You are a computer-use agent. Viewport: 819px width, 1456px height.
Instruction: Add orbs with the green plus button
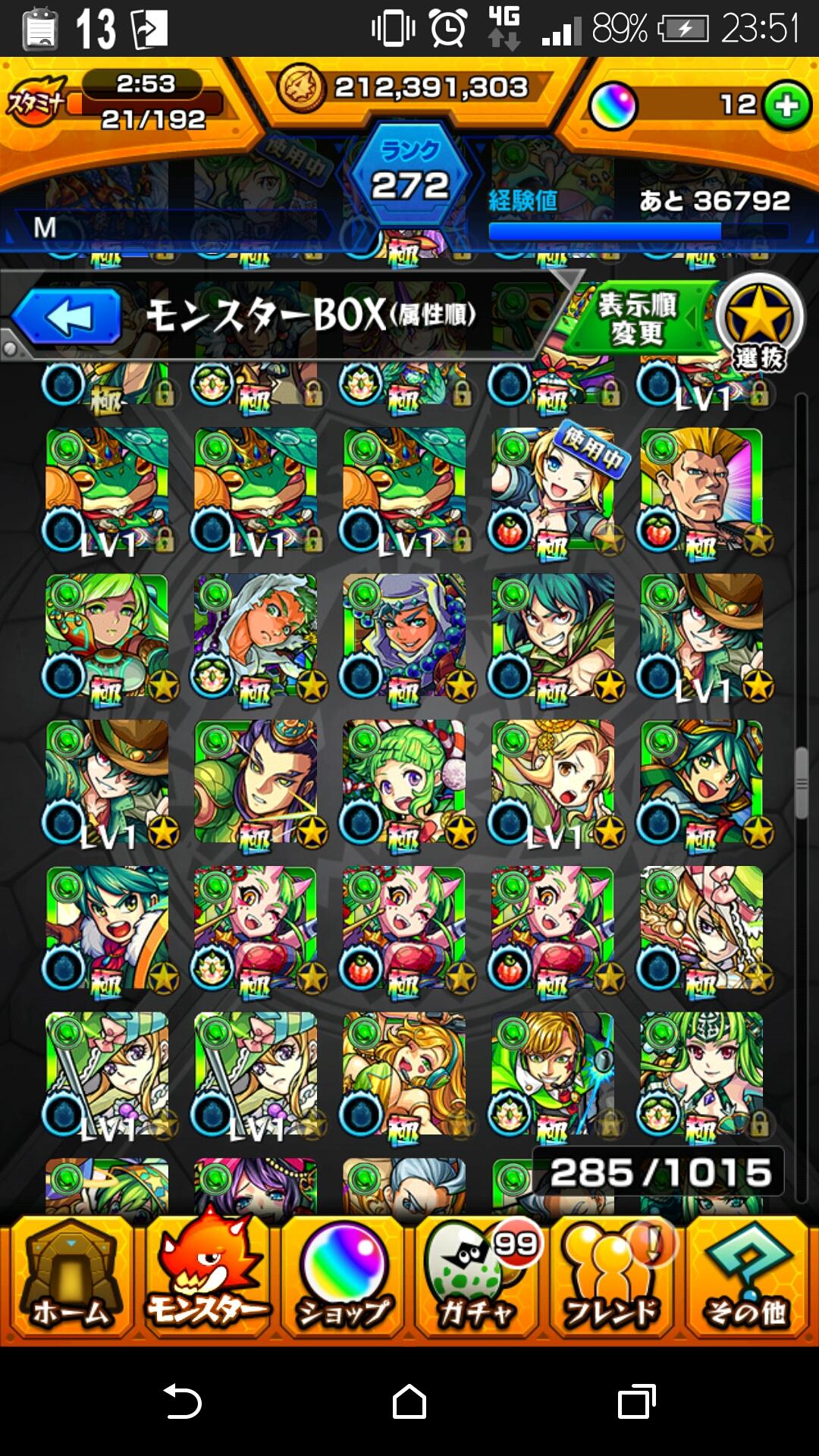(x=786, y=105)
